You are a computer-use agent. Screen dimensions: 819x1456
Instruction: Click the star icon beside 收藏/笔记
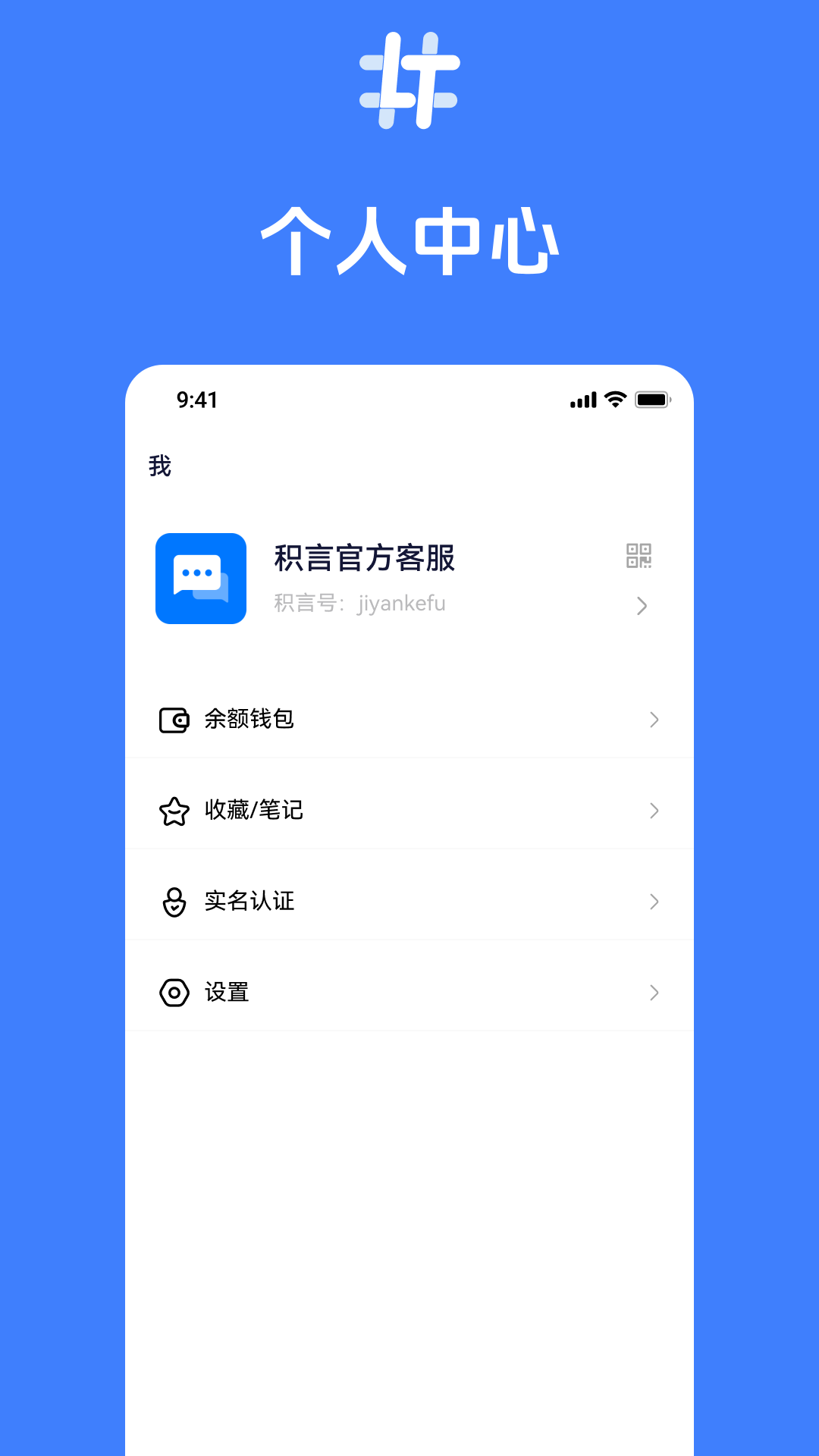pyautogui.click(x=174, y=810)
